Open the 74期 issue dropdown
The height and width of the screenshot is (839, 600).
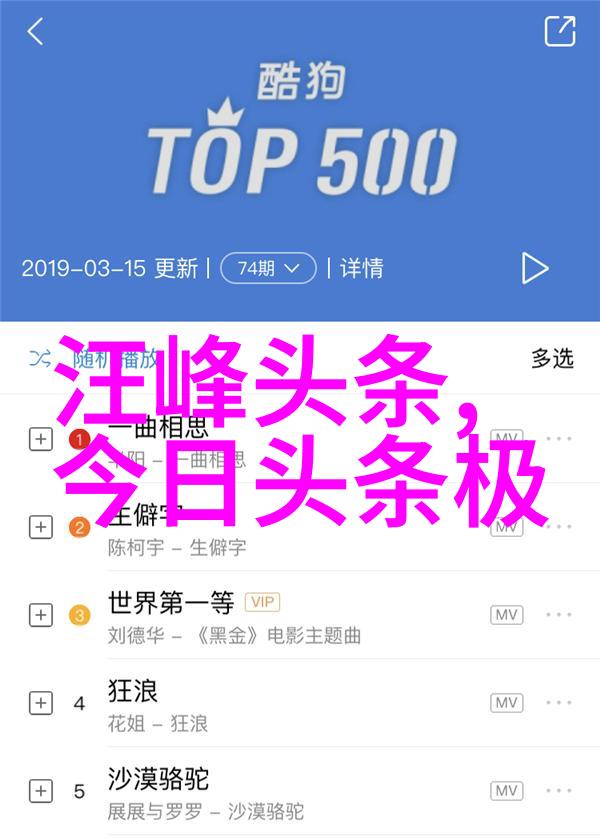pos(267,268)
